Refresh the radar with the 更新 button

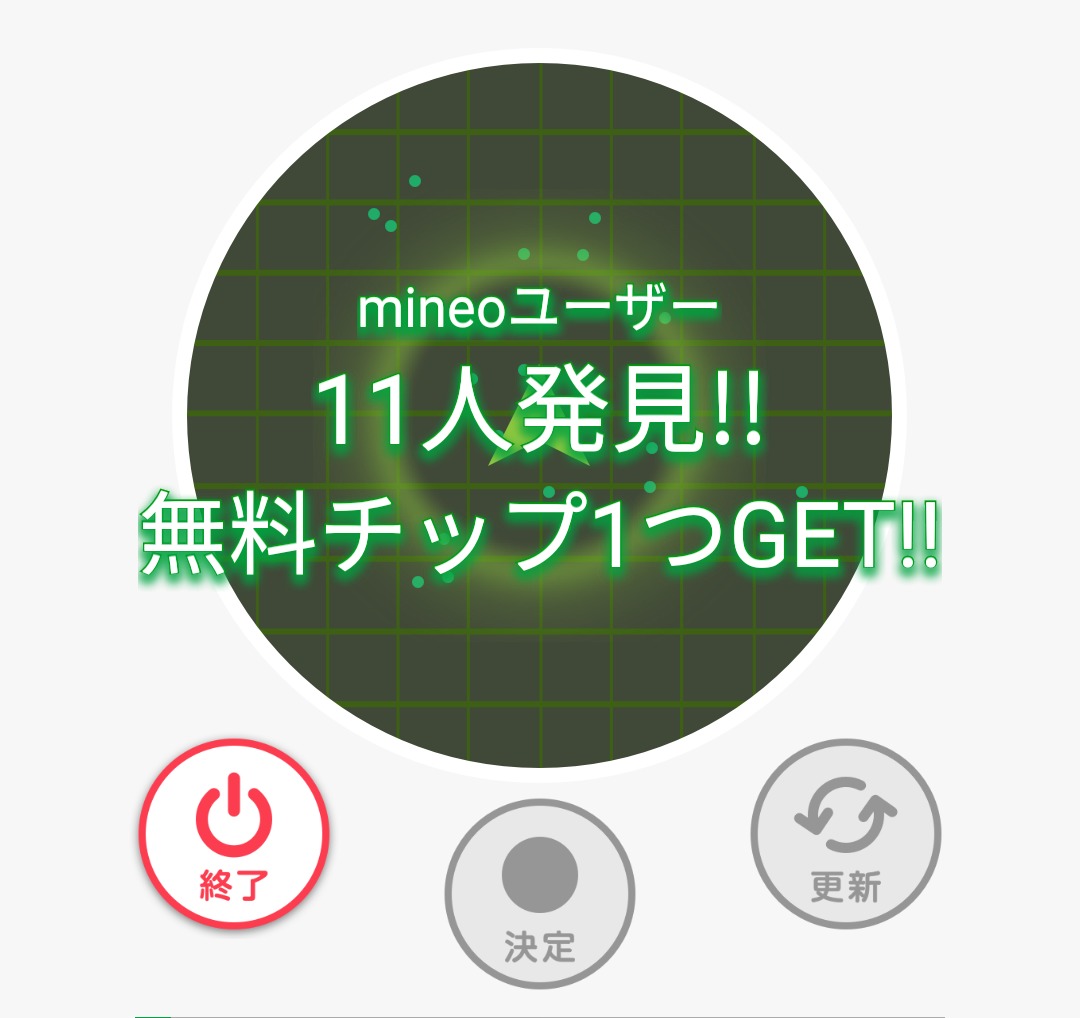click(846, 834)
